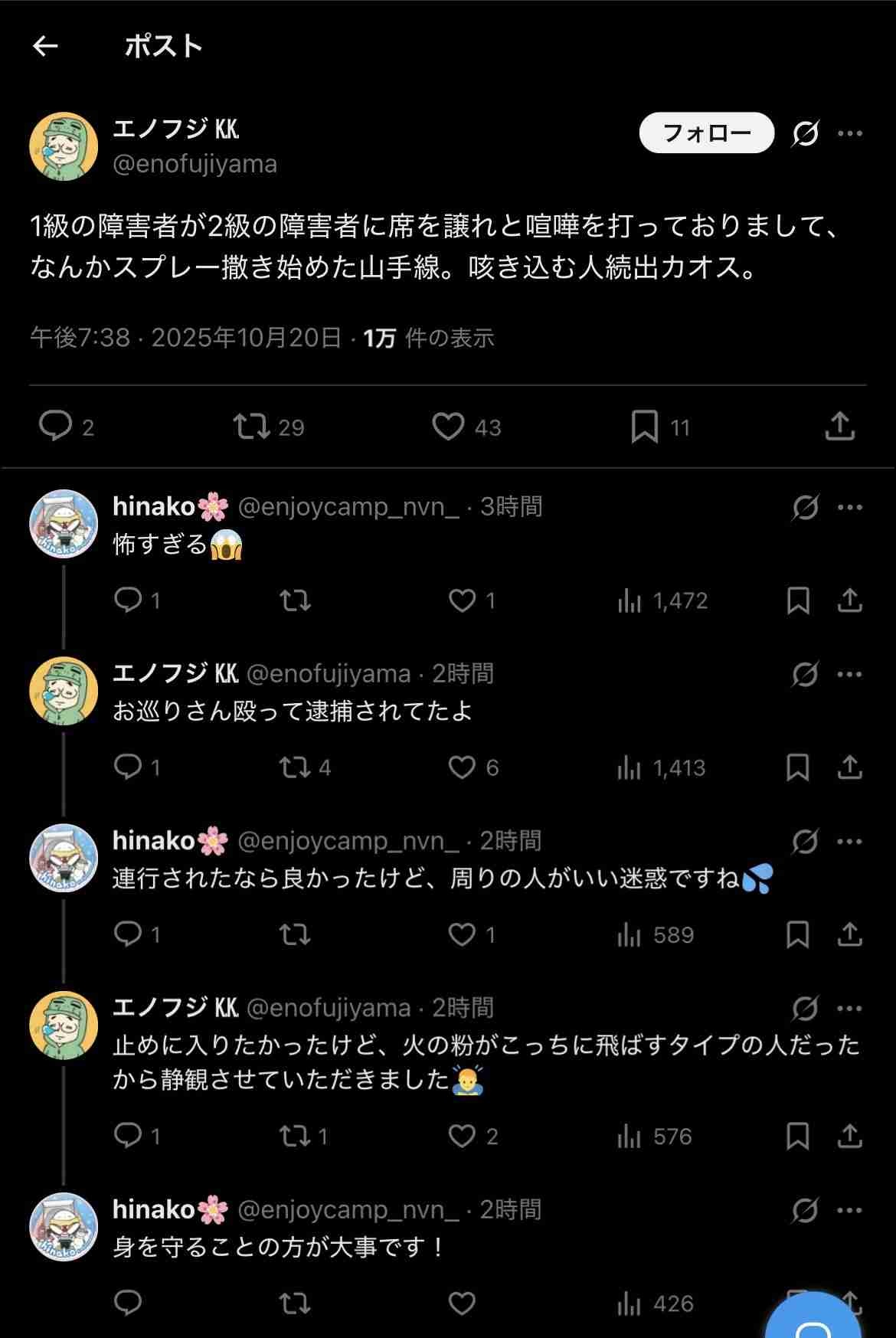Reply to the main post with 2 comments
Viewport: 896px width, 1338px height.
[56, 426]
